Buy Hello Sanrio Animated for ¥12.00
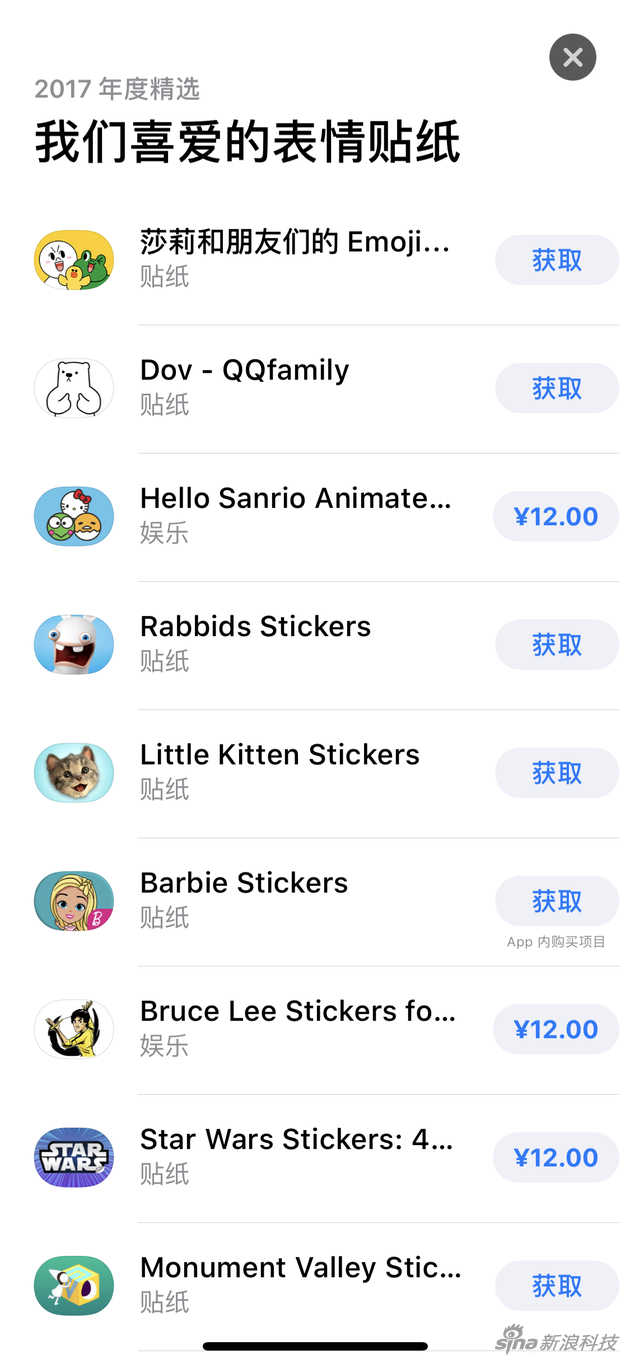 coord(556,516)
